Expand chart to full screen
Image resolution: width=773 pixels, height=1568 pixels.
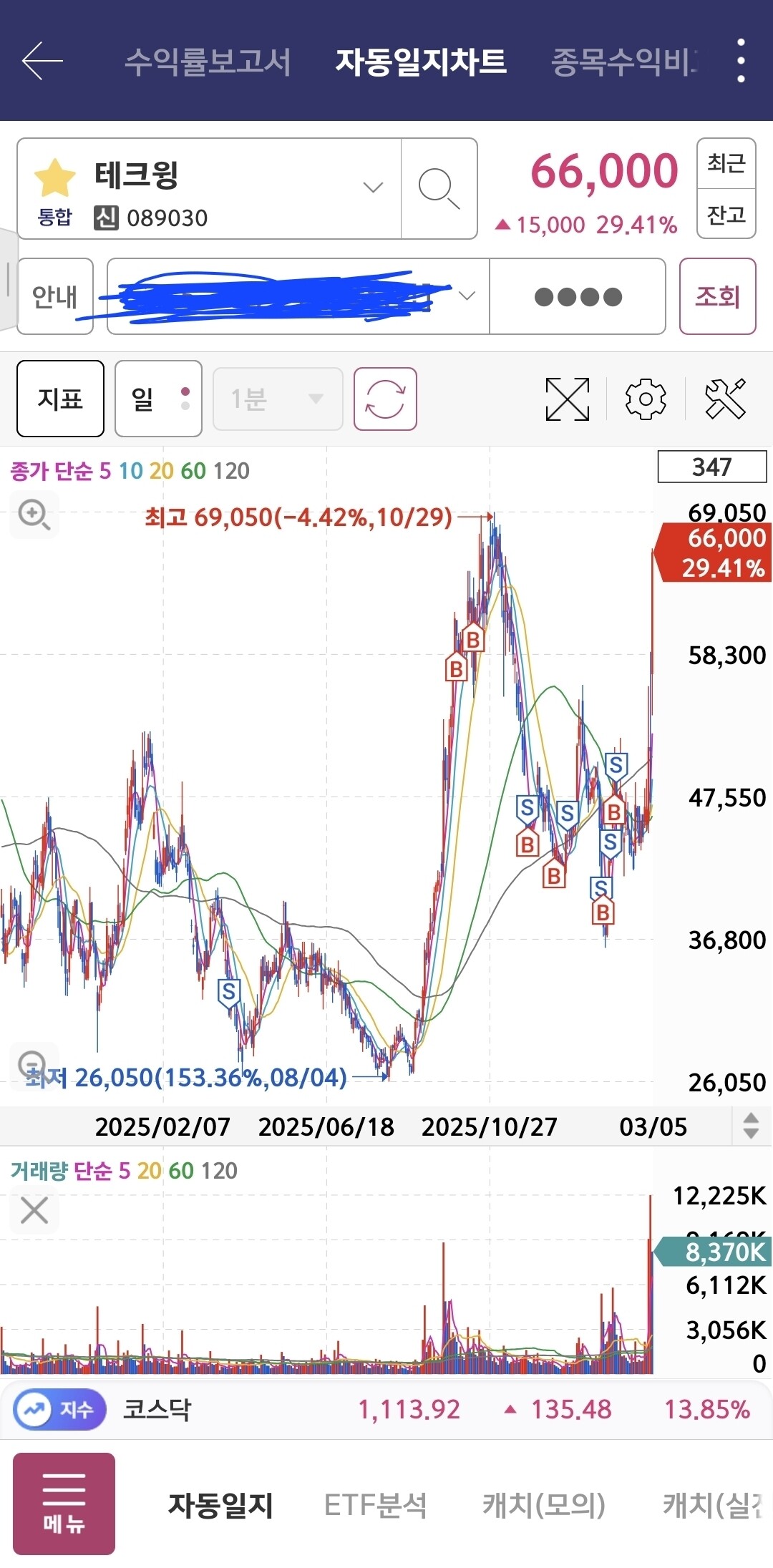[568, 399]
